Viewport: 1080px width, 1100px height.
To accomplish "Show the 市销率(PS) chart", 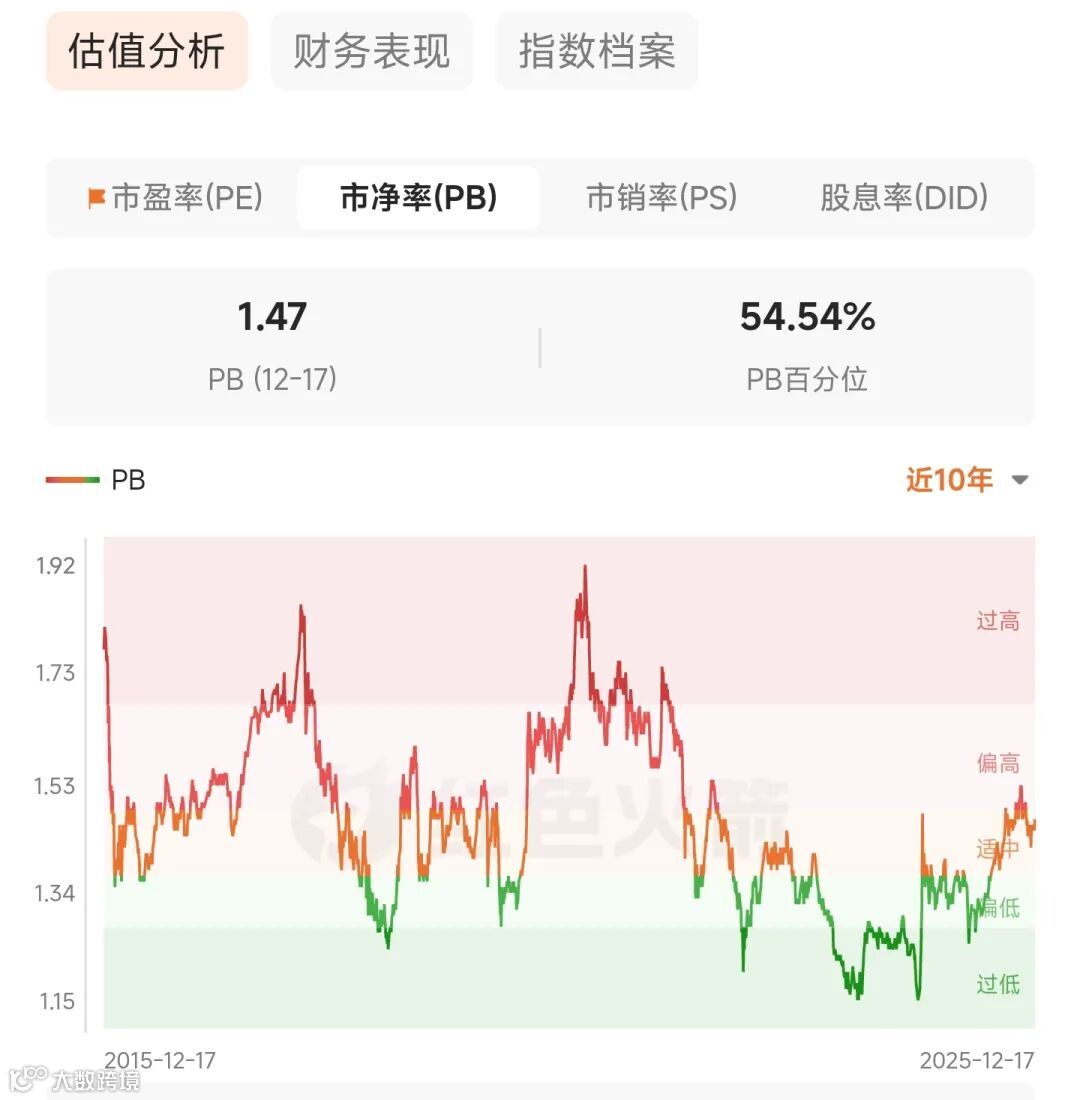I will (x=661, y=198).
